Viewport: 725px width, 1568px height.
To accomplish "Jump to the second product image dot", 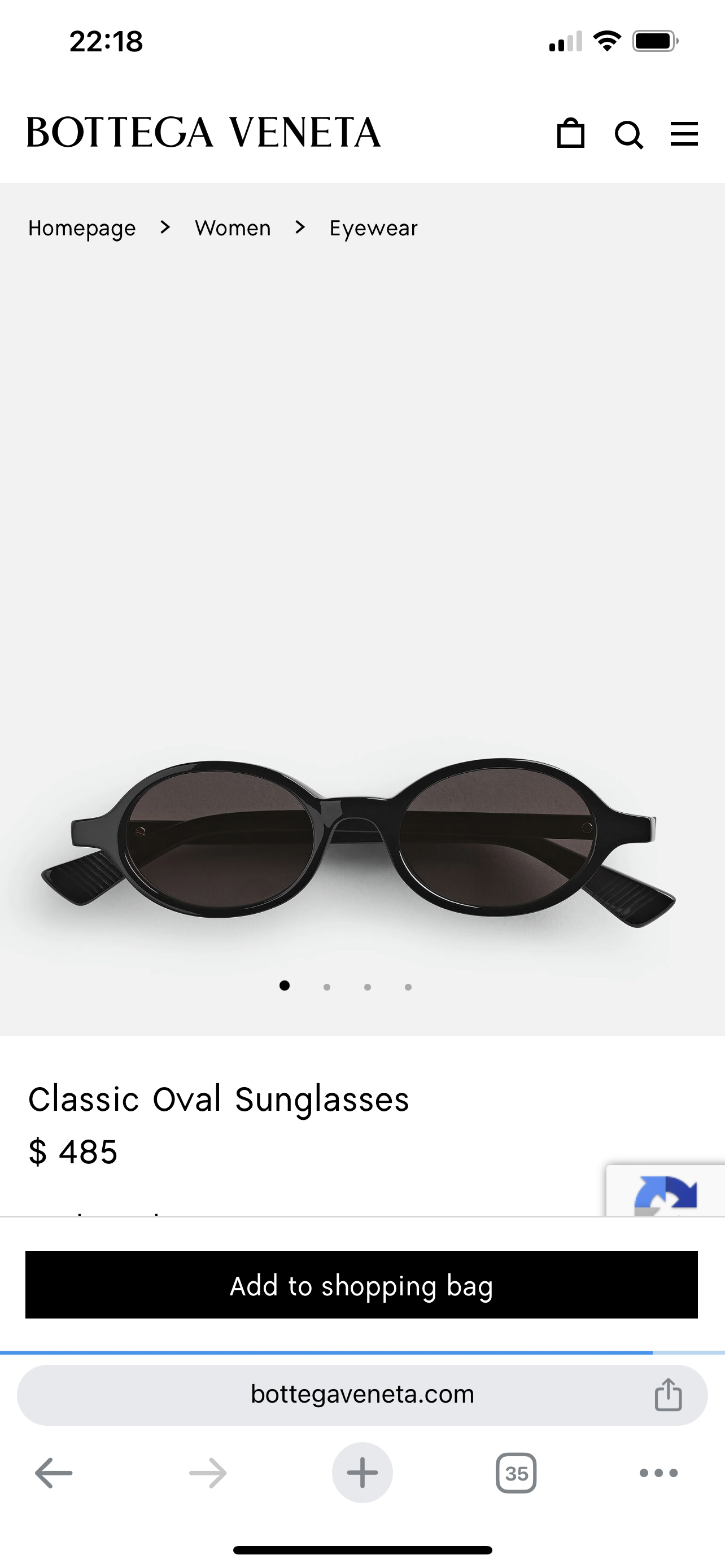I will [x=327, y=987].
